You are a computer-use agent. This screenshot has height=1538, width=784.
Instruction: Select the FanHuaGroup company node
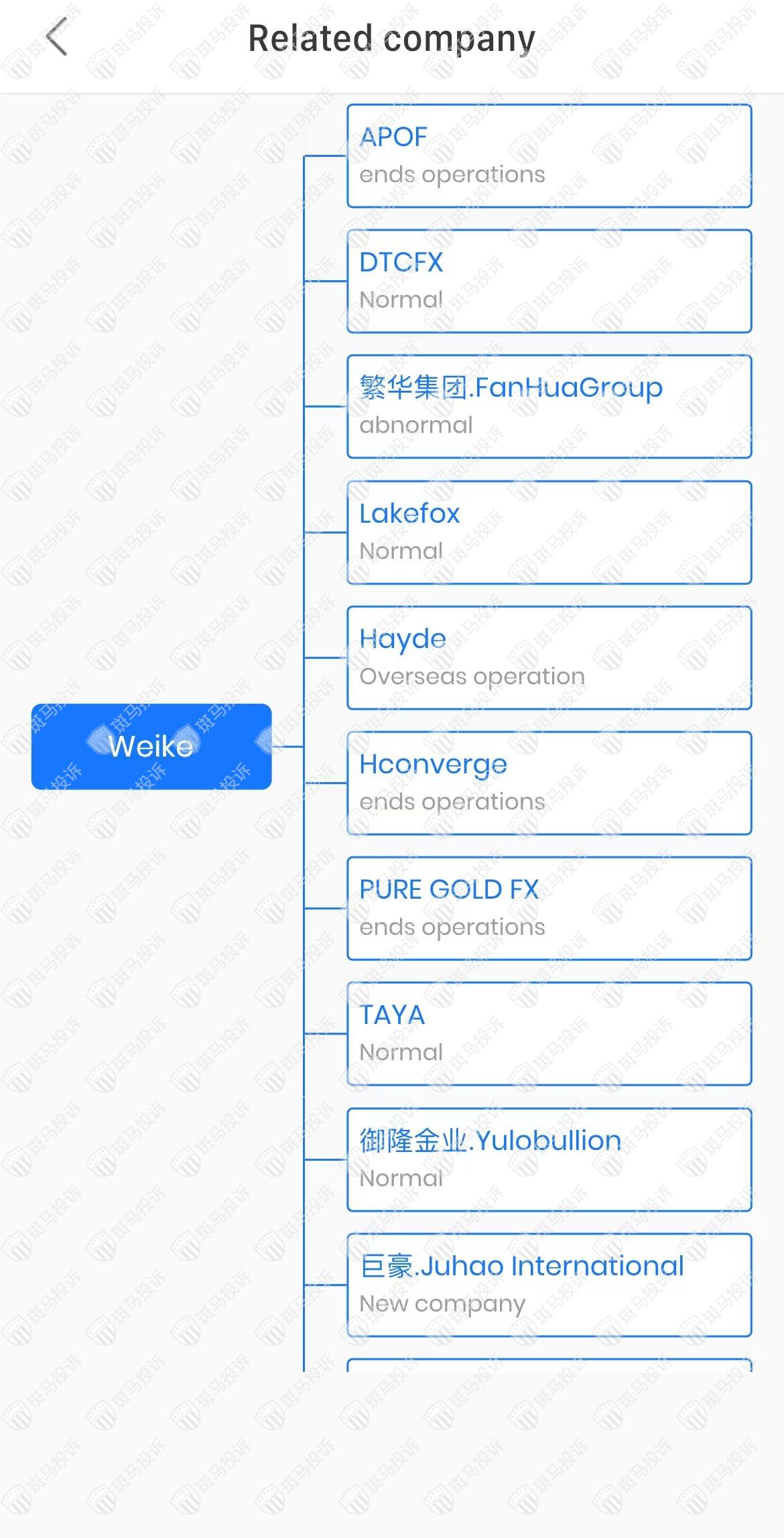click(549, 407)
